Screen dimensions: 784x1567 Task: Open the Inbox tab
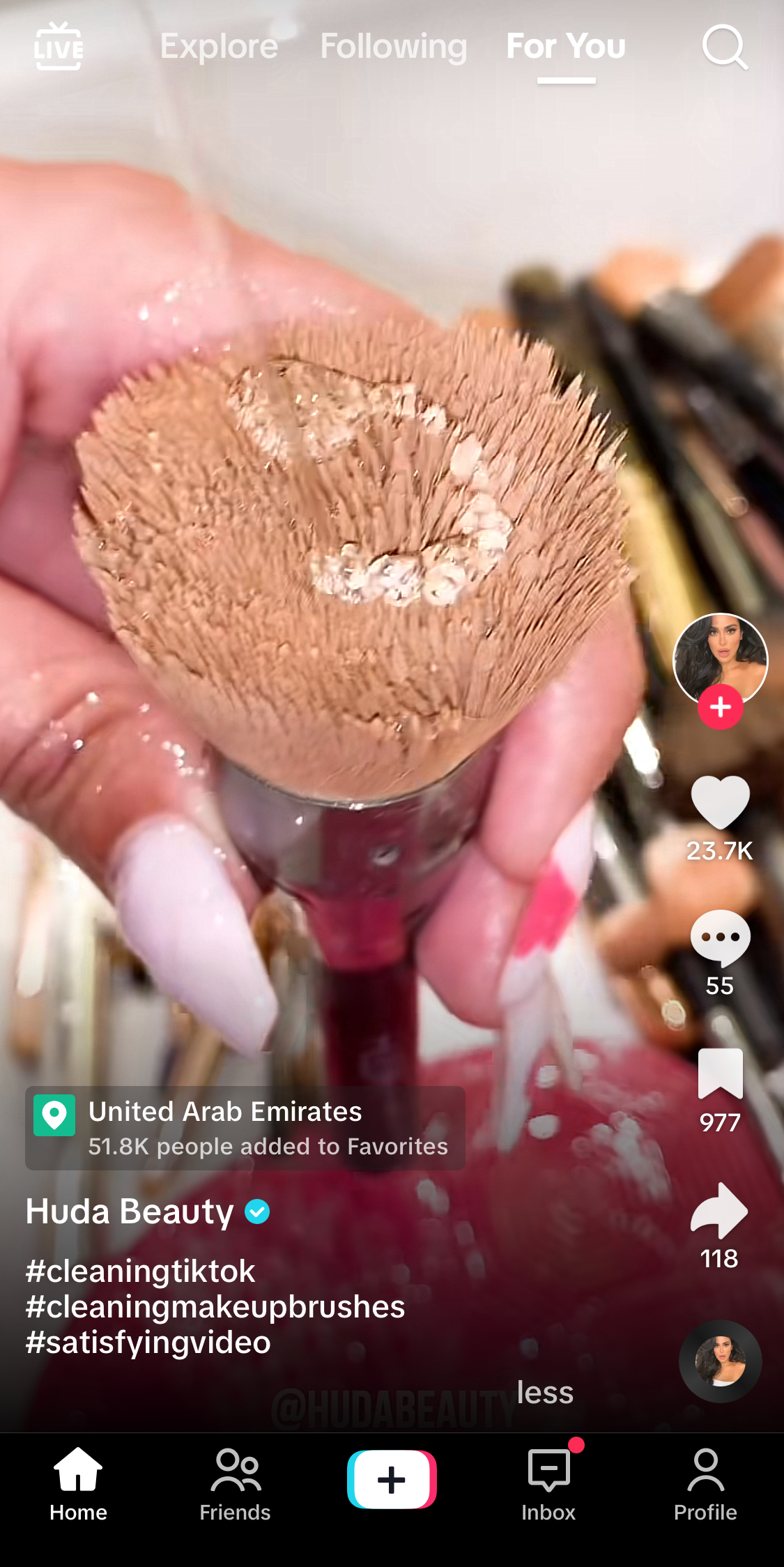[548, 1484]
